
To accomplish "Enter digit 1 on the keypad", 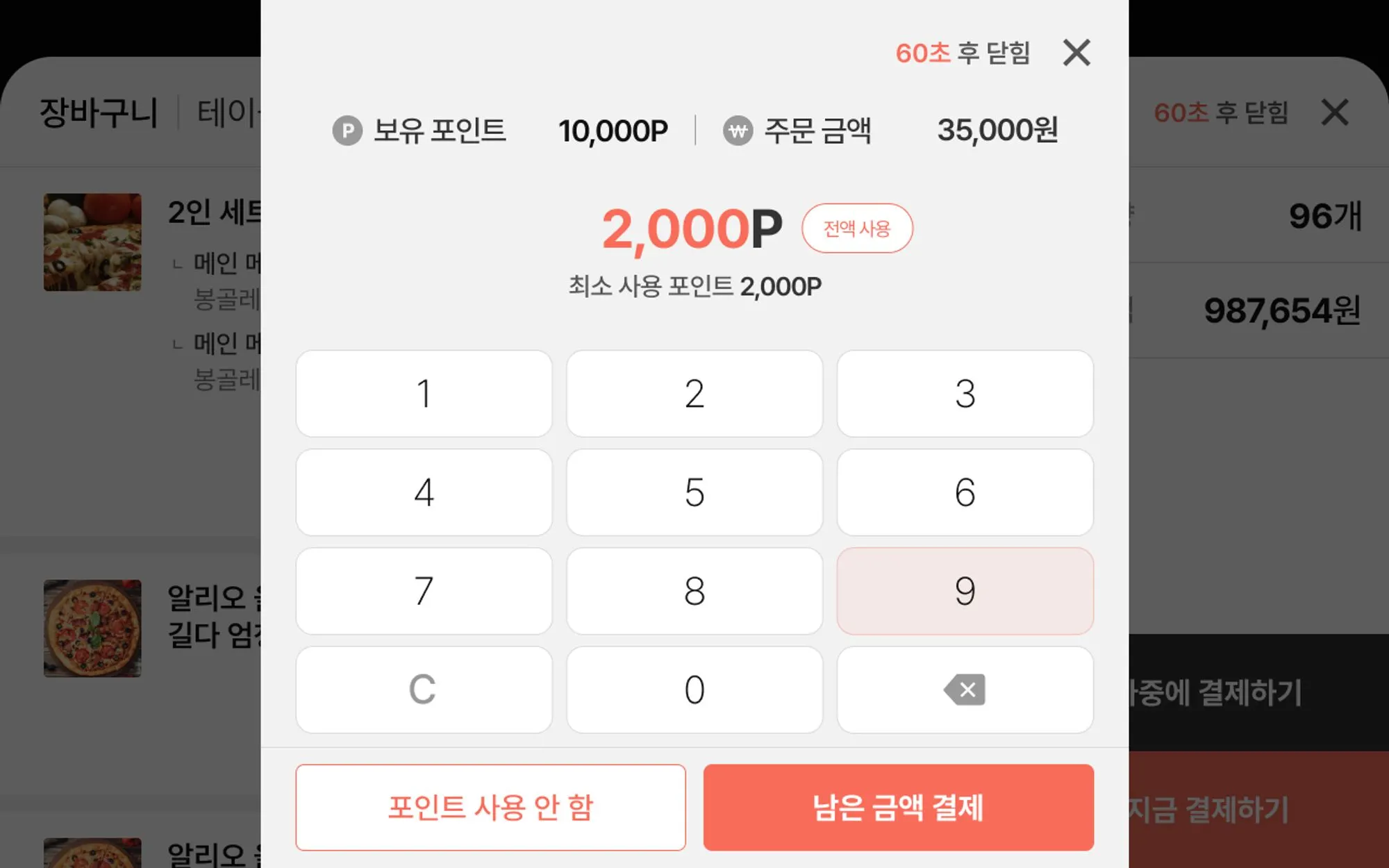I will coord(424,394).
